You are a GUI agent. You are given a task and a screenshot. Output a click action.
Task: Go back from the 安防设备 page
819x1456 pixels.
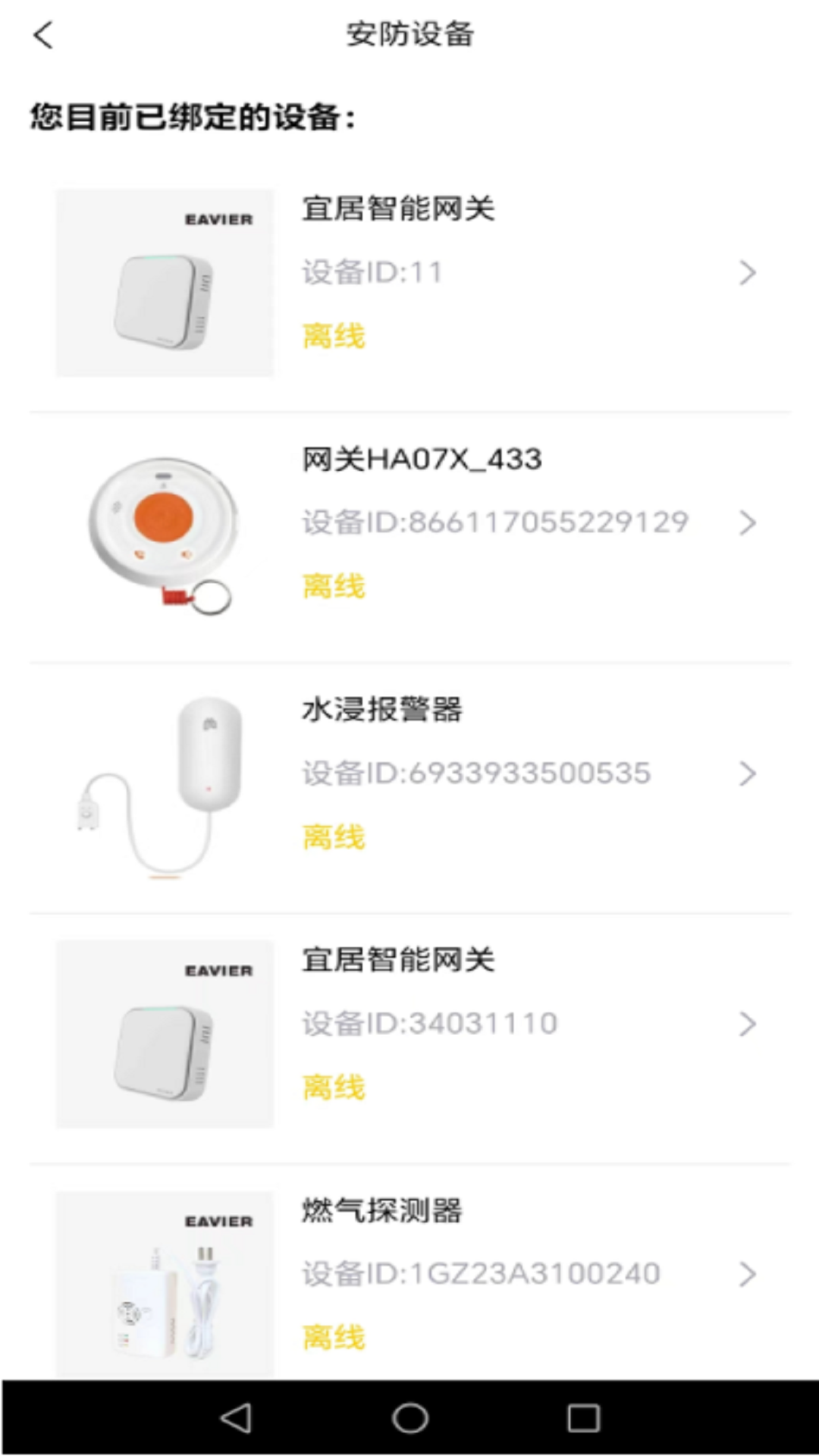point(43,35)
